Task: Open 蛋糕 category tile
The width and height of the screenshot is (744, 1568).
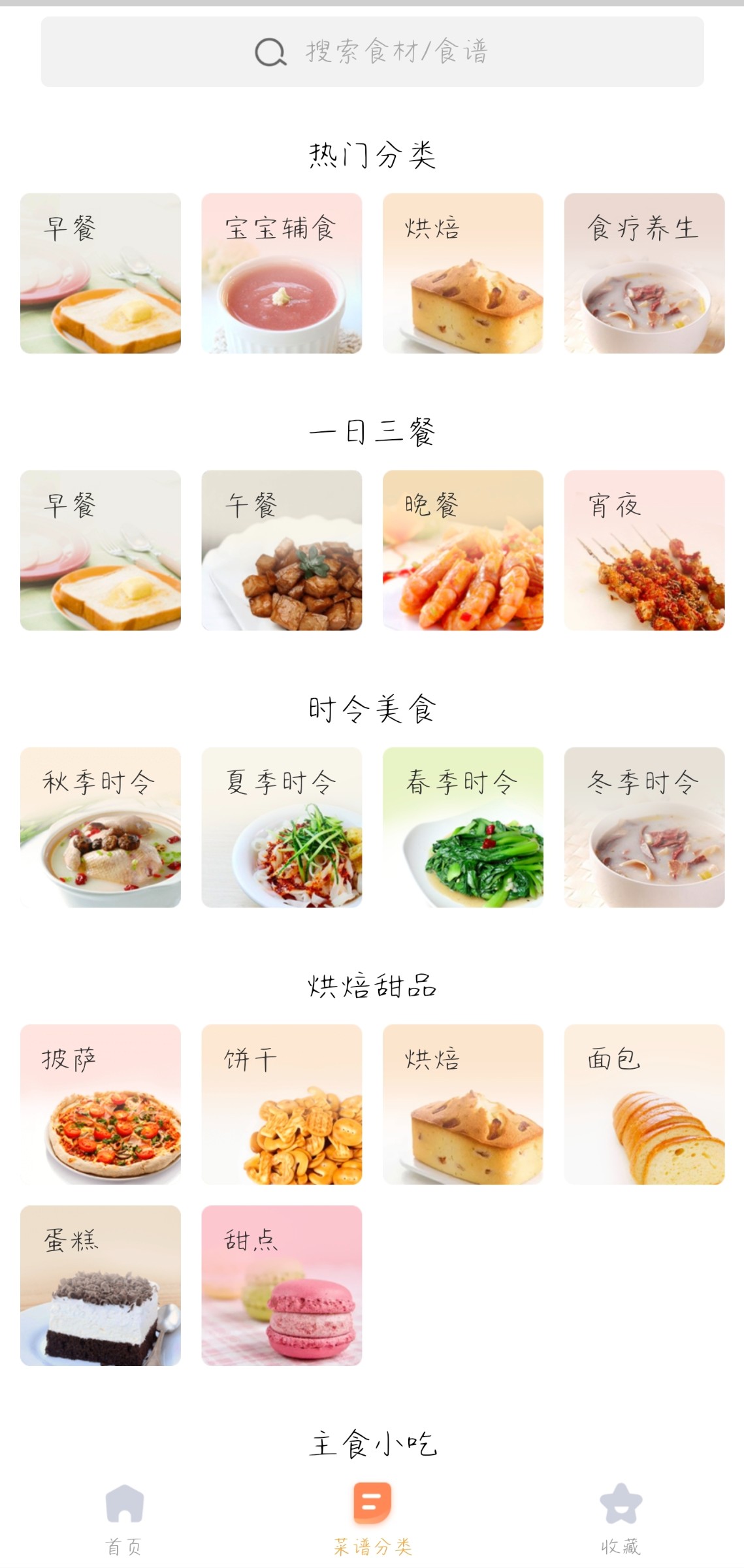Action: pos(101,1285)
